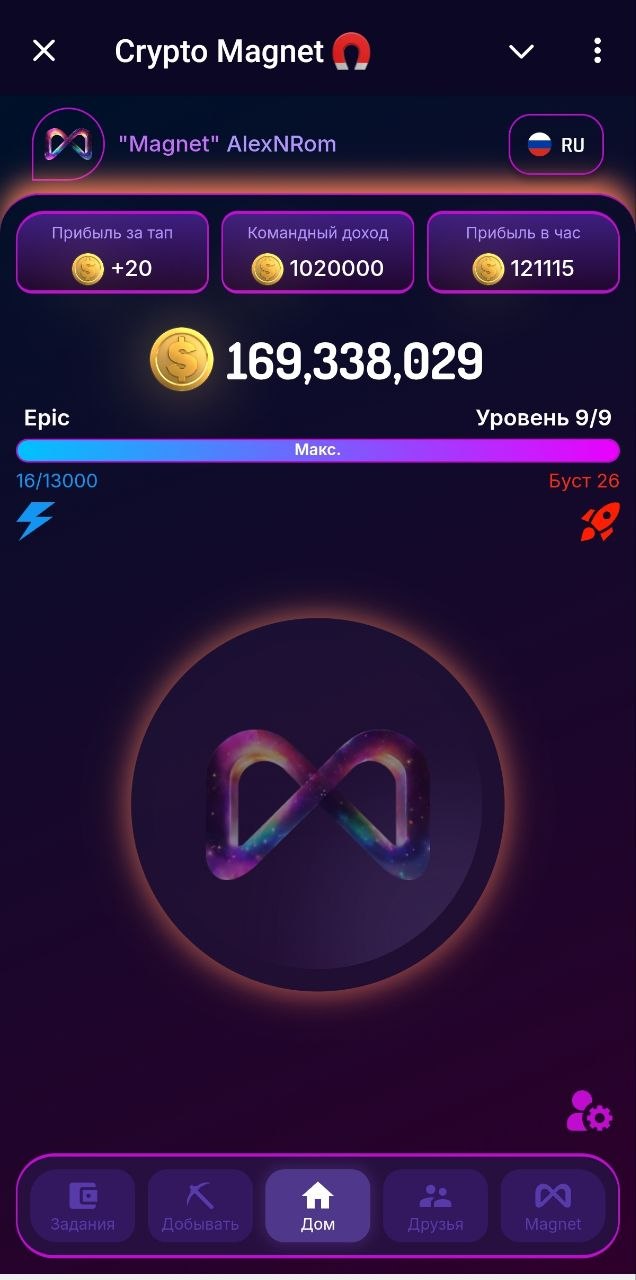Collapse the app with the down chevron
Screen dimensions: 636x1280
pos(521,51)
